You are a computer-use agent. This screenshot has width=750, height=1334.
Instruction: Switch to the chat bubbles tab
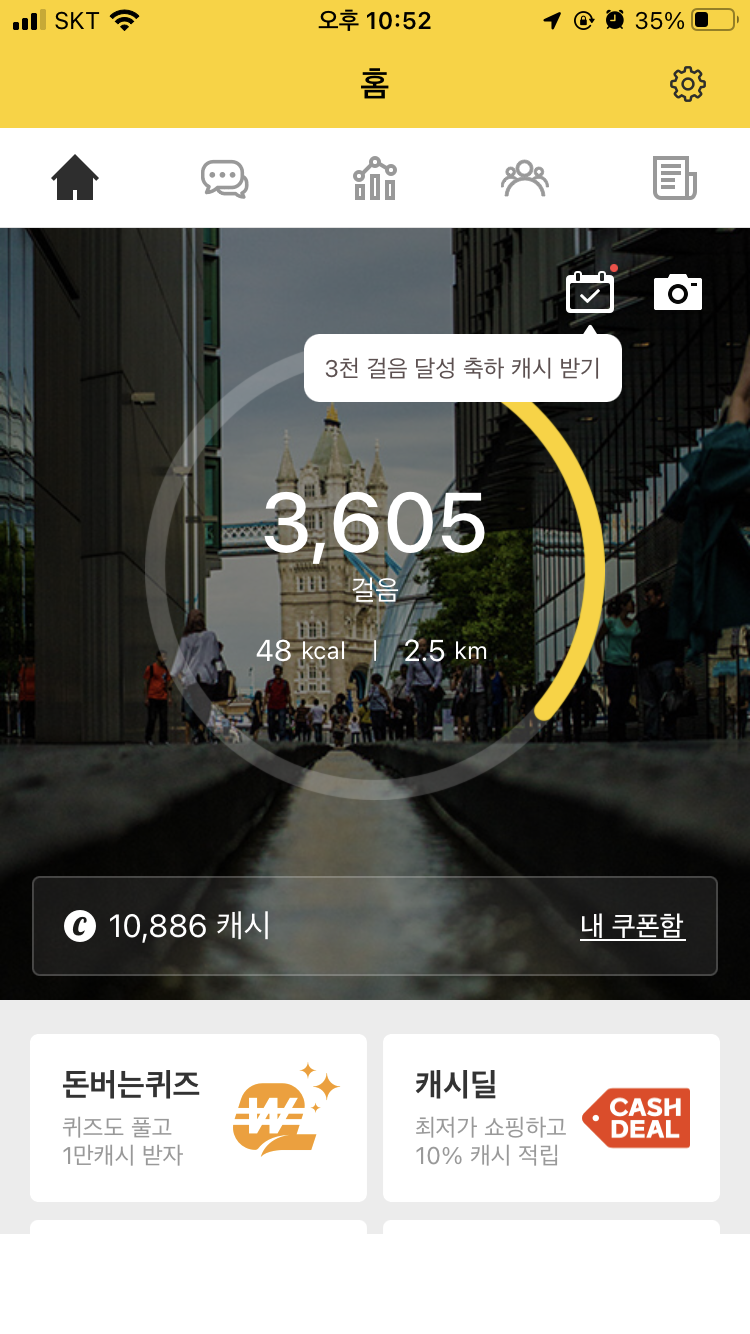[225, 179]
